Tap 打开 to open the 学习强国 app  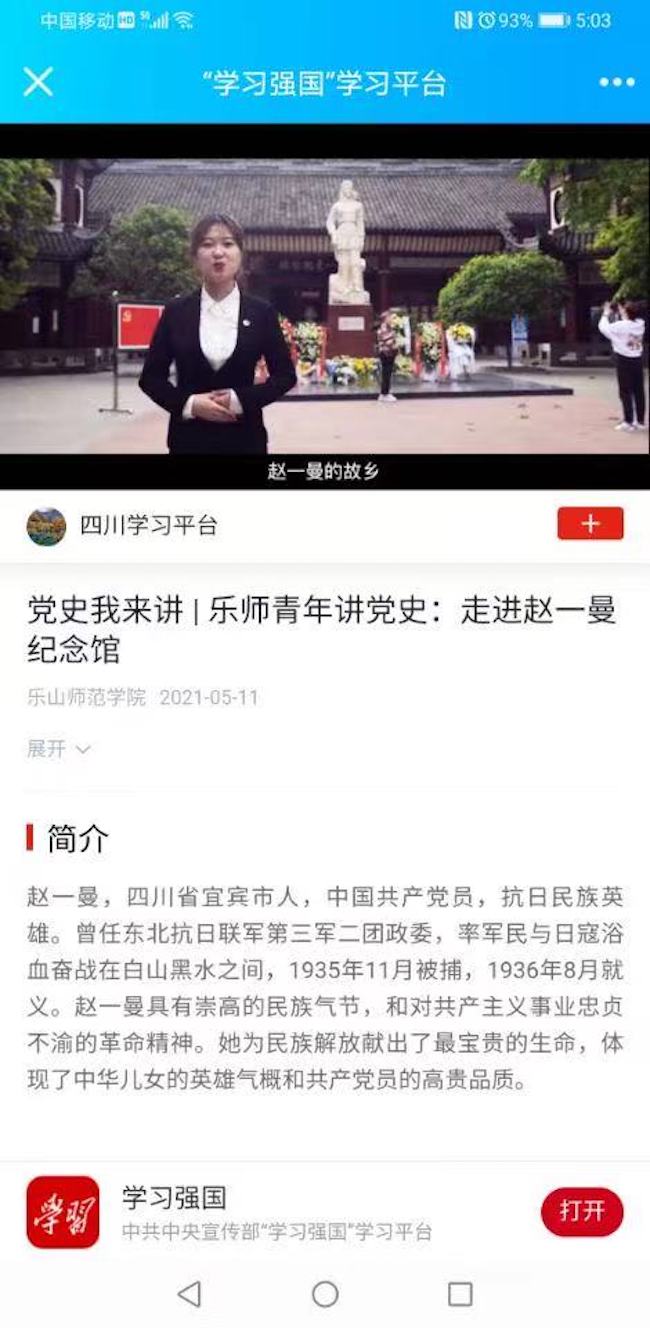[581, 1211]
